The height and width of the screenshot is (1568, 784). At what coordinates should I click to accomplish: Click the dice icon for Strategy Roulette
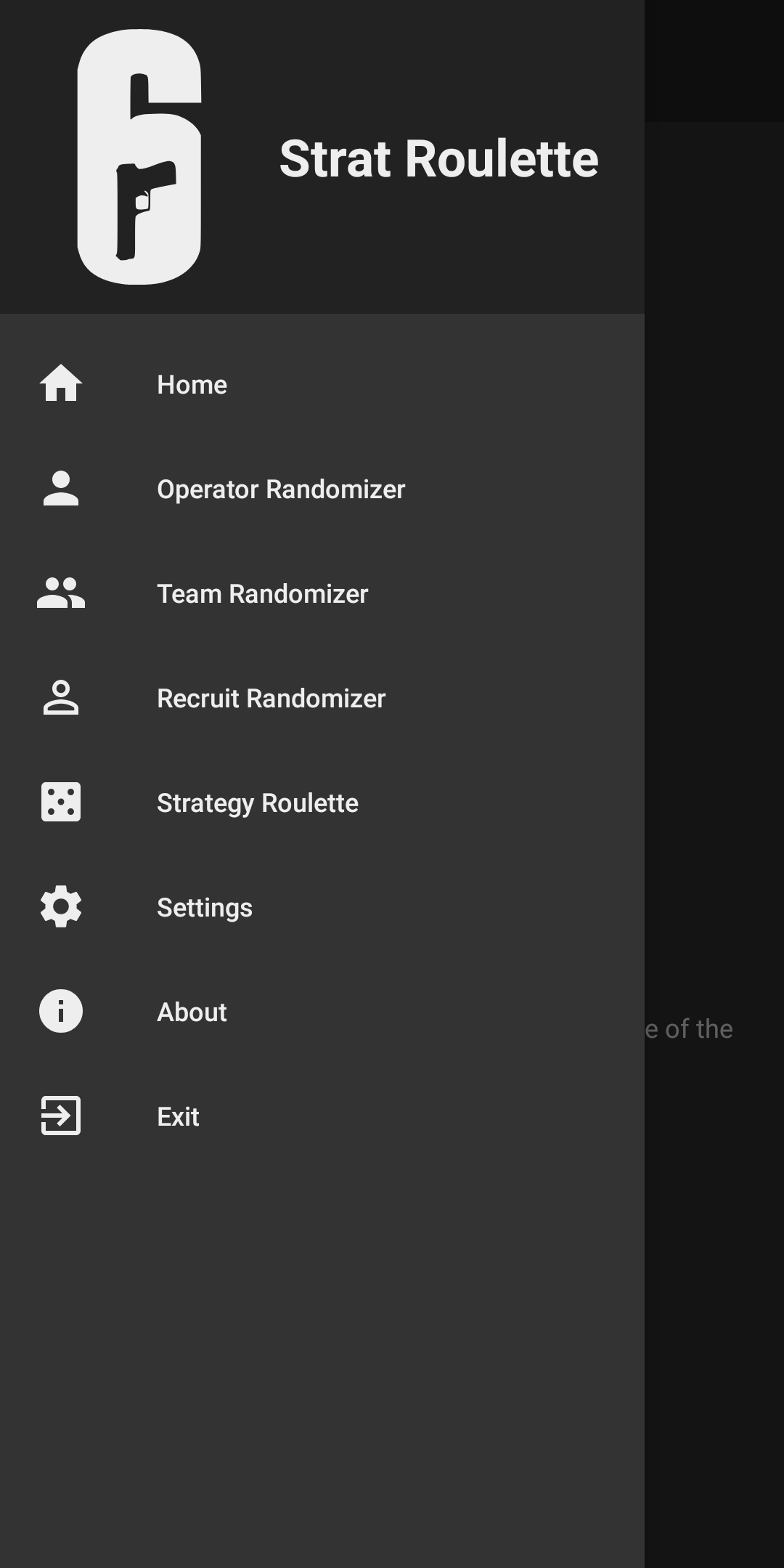pos(60,803)
